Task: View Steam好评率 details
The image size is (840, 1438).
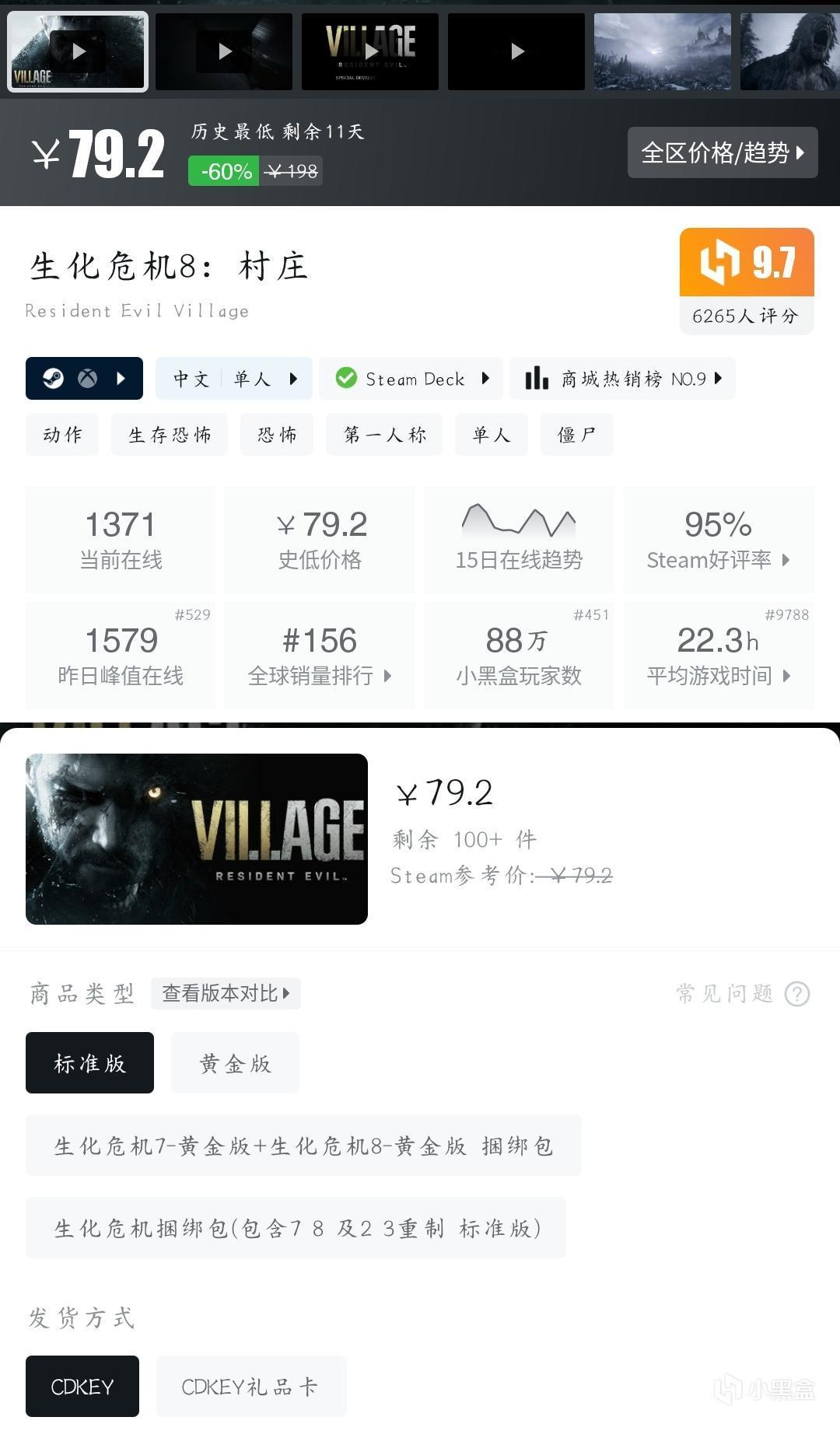Action: click(x=718, y=540)
